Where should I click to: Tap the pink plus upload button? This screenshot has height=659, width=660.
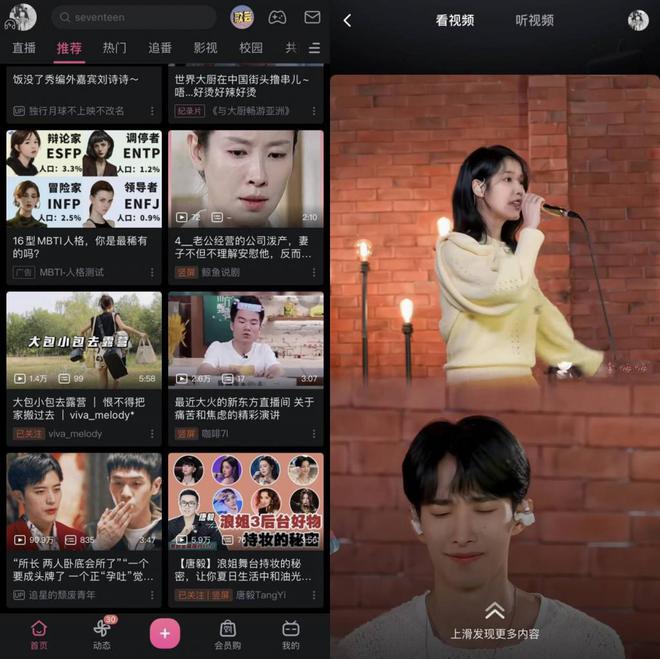tap(164, 633)
